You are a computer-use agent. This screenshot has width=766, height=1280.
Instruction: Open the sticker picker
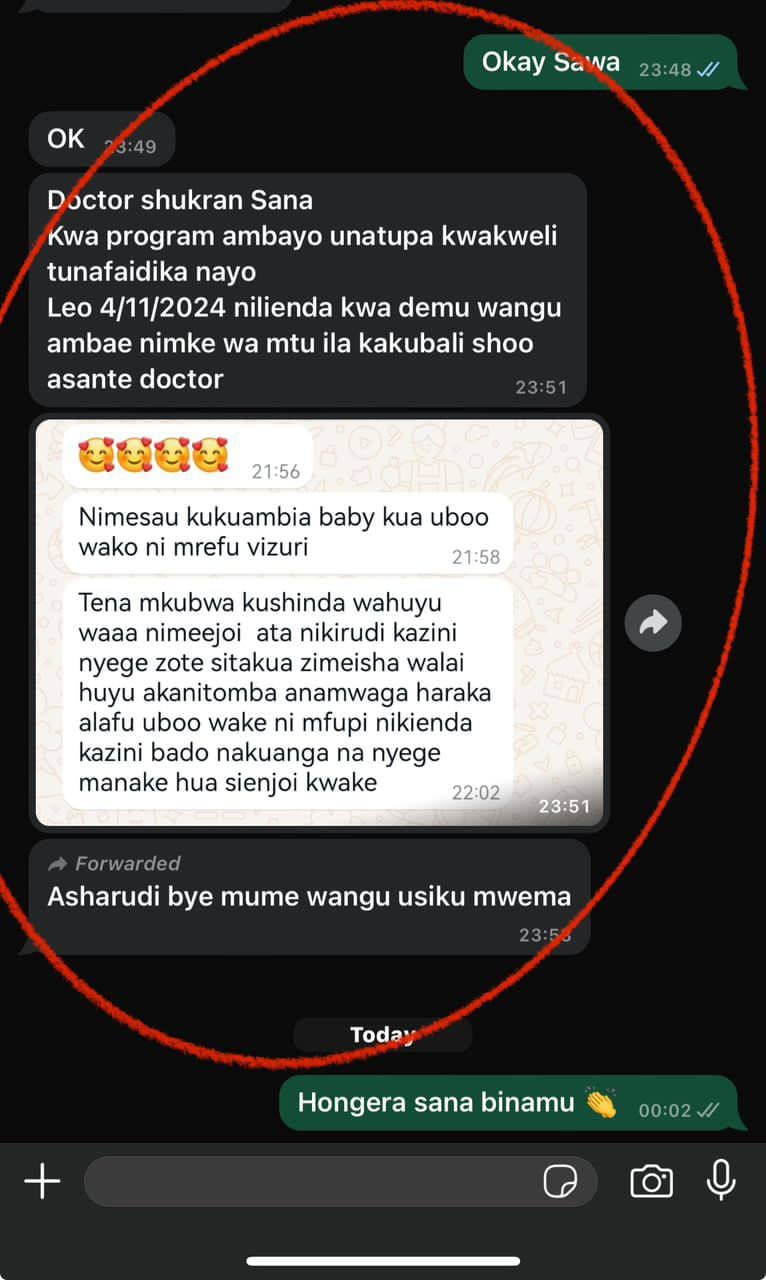click(560, 1182)
